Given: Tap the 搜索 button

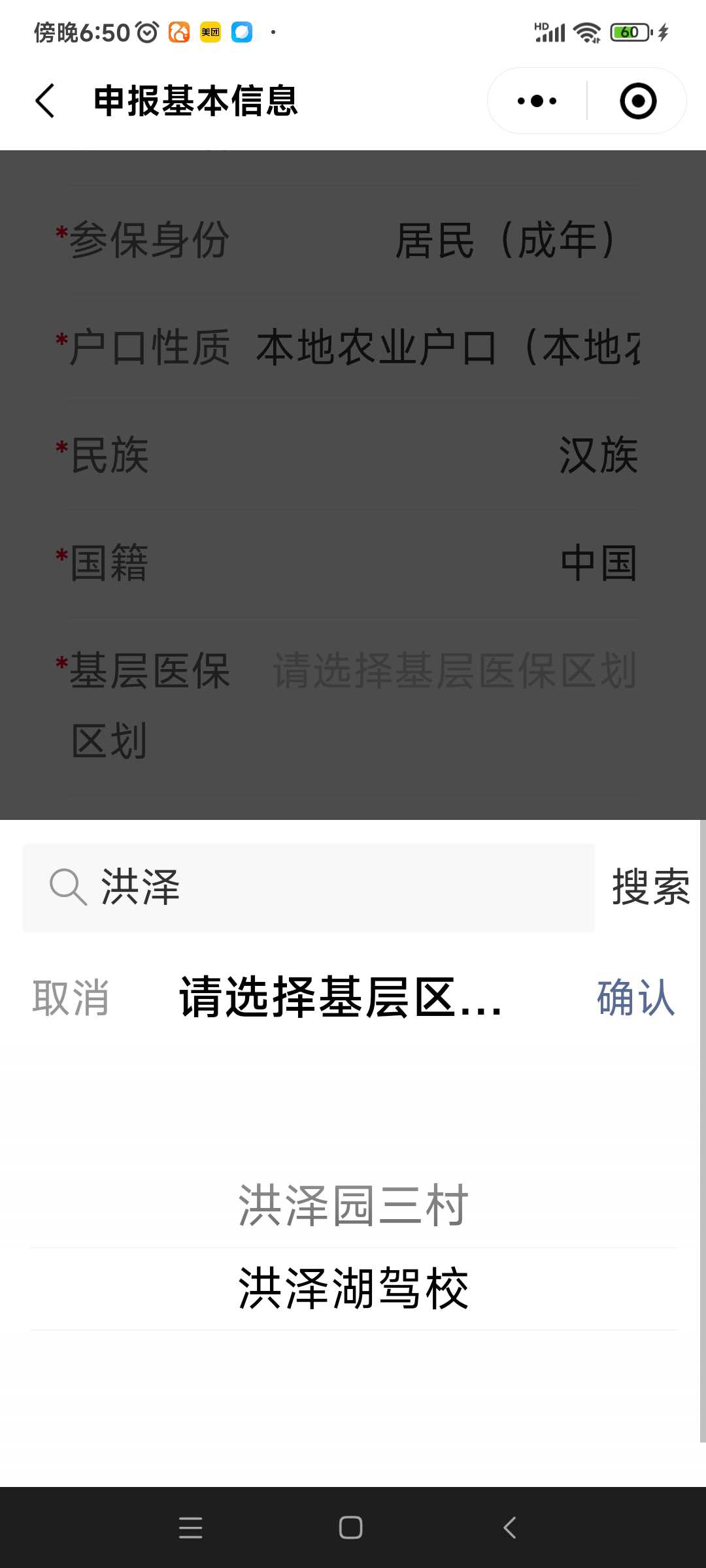Looking at the screenshot, I should pos(650,887).
